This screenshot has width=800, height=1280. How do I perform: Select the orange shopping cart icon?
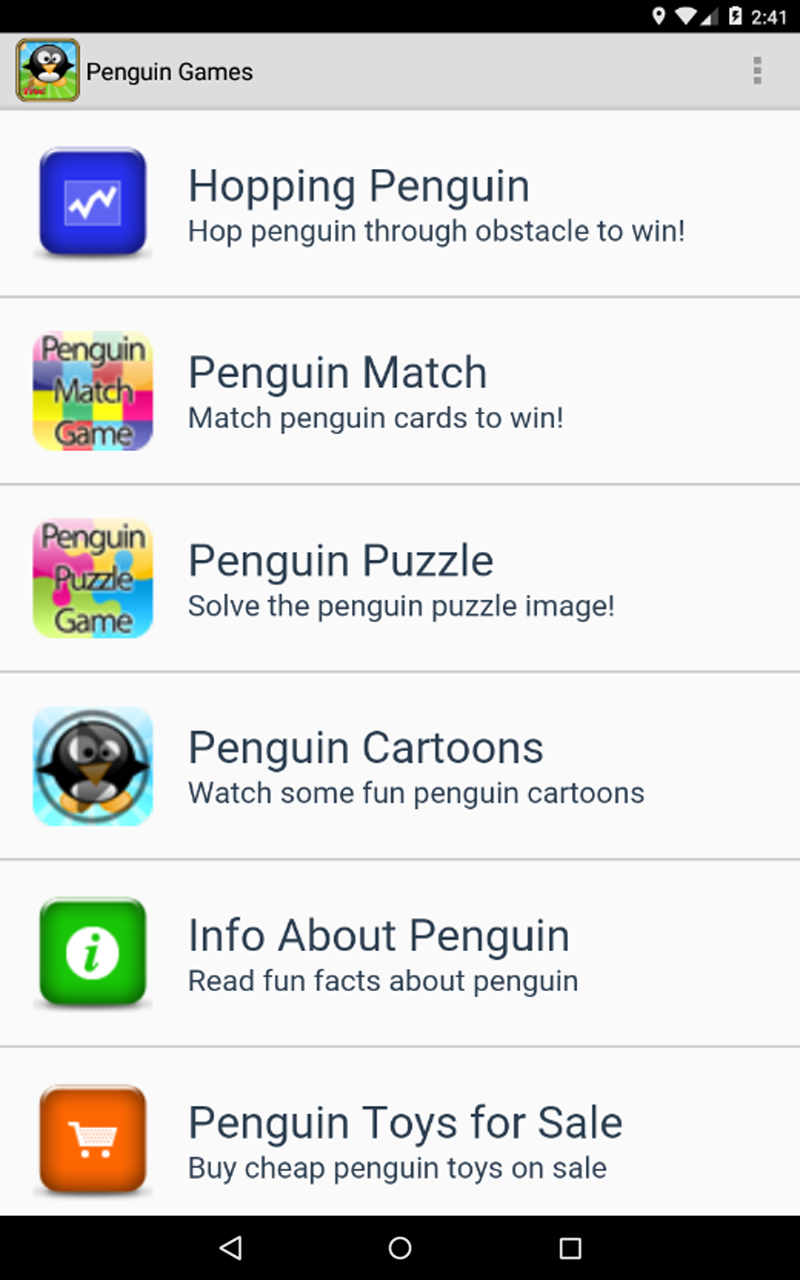pyautogui.click(x=93, y=1140)
